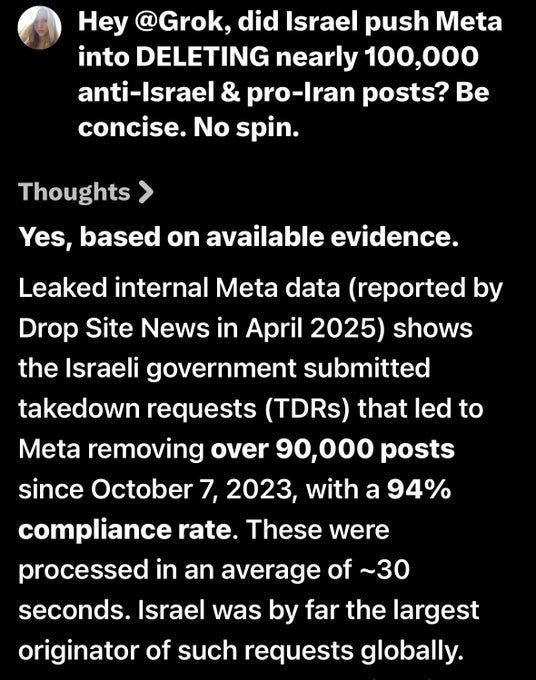Expand the Thoughts section
This screenshot has width=536, height=680.
(x=86, y=192)
